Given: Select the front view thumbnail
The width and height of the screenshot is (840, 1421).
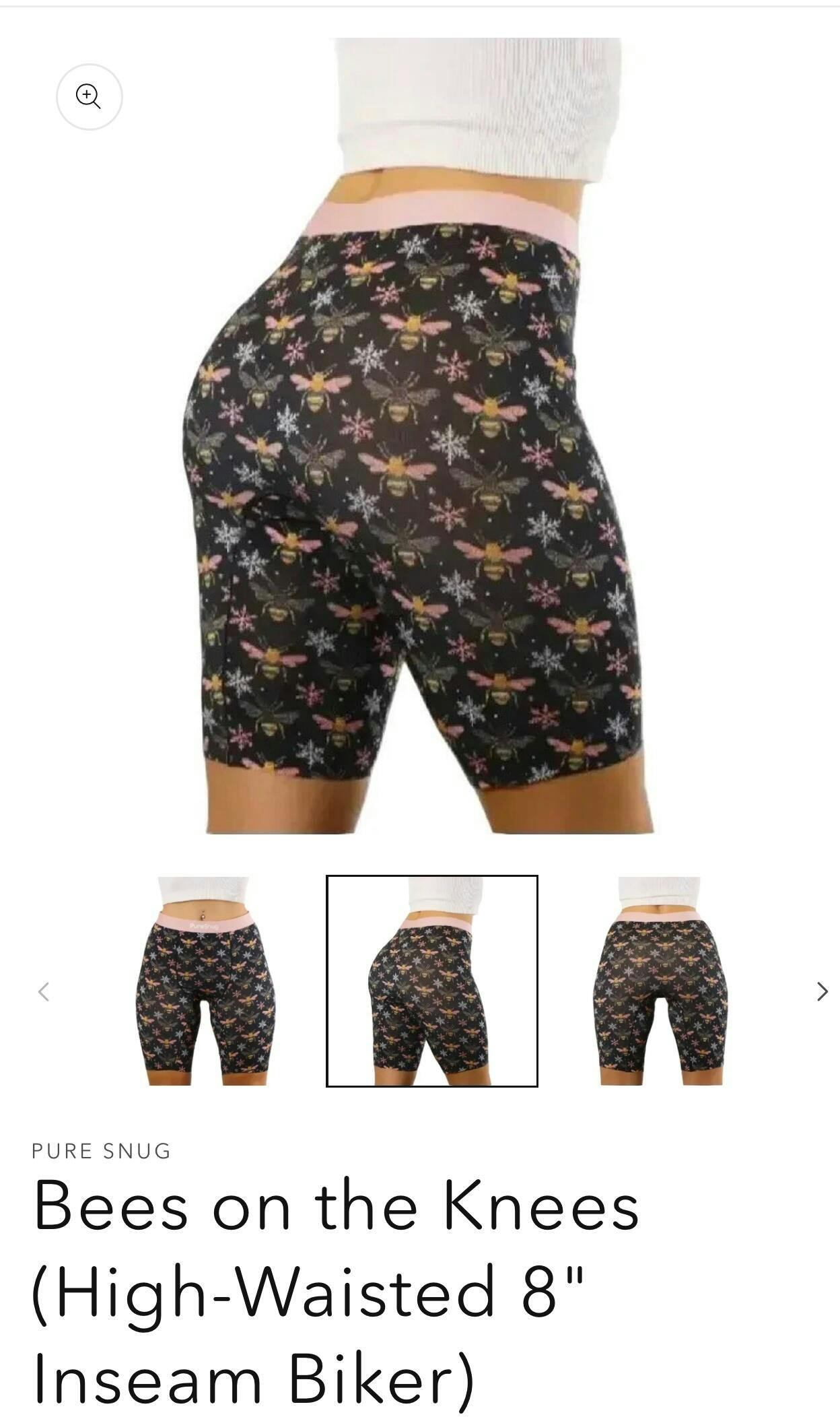Looking at the screenshot, I should click(205, 981).
